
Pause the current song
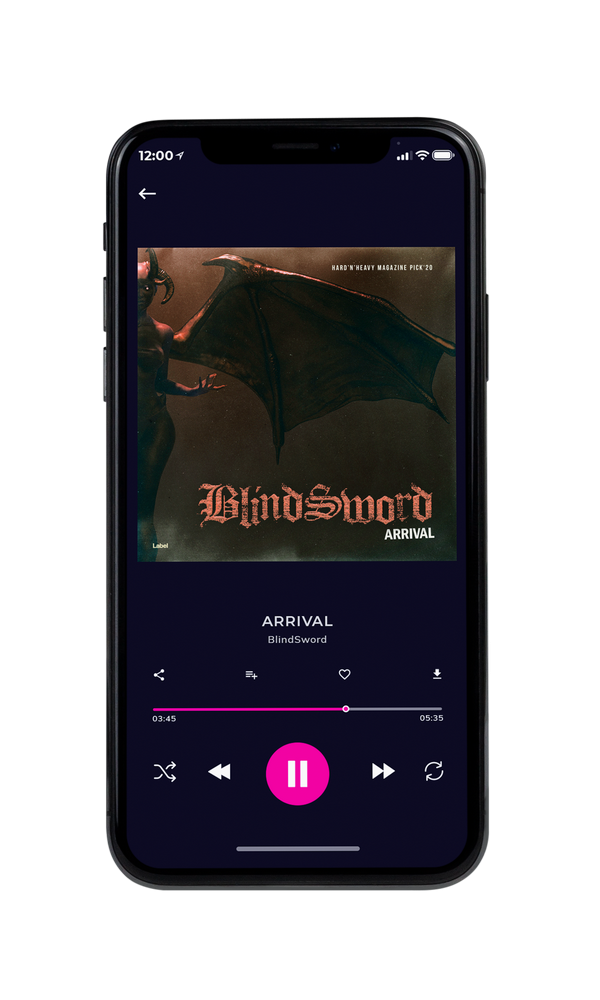click(x=297, y=774)
